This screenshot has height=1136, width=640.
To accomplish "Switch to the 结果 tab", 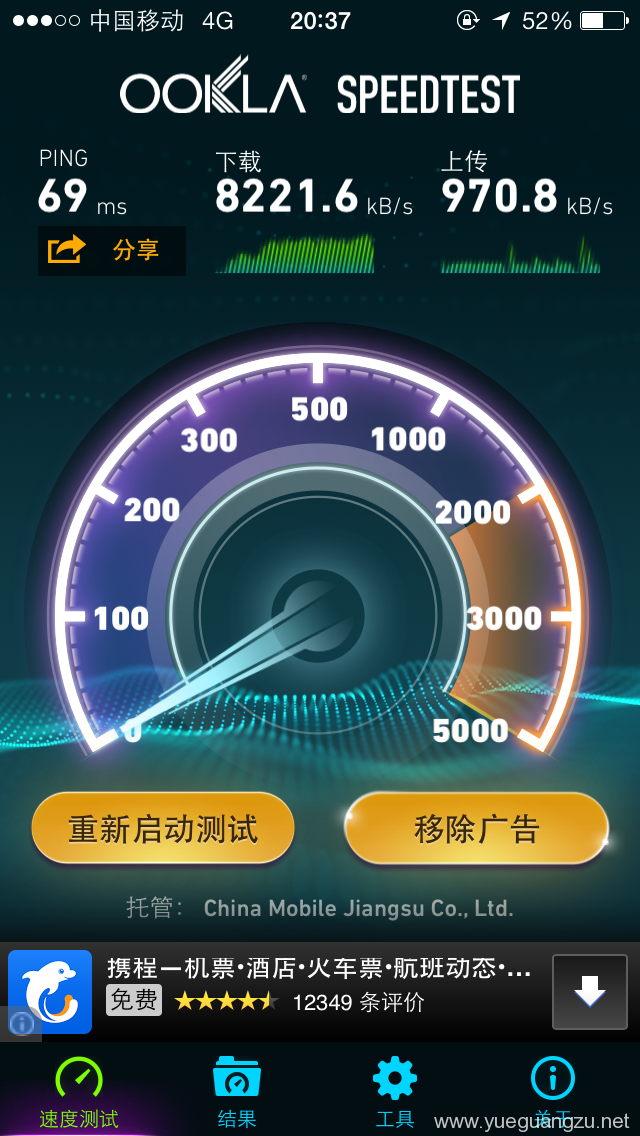I will pos(237,1092).
